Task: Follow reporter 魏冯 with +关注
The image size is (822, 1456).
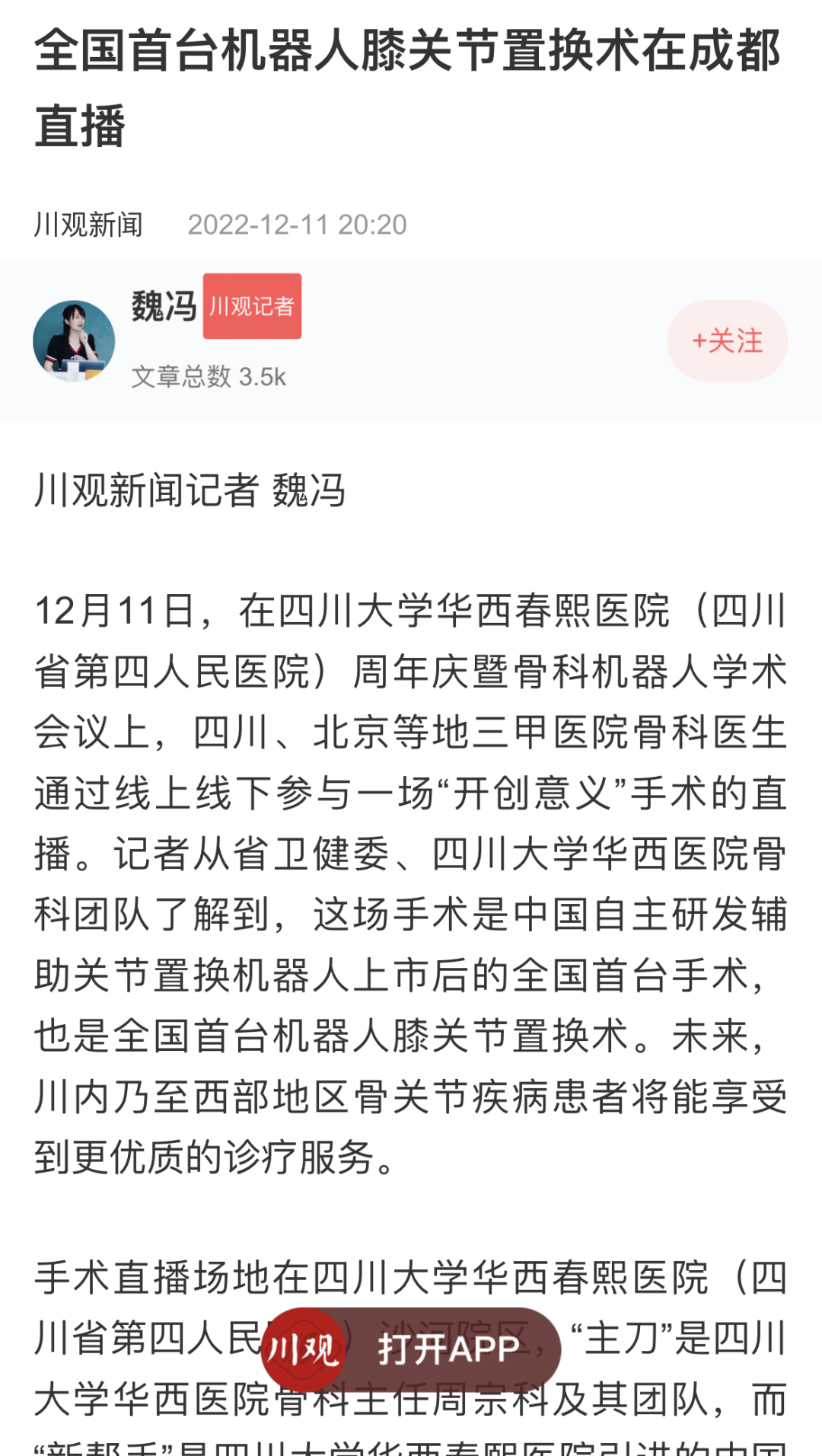Action: point(727,340)
